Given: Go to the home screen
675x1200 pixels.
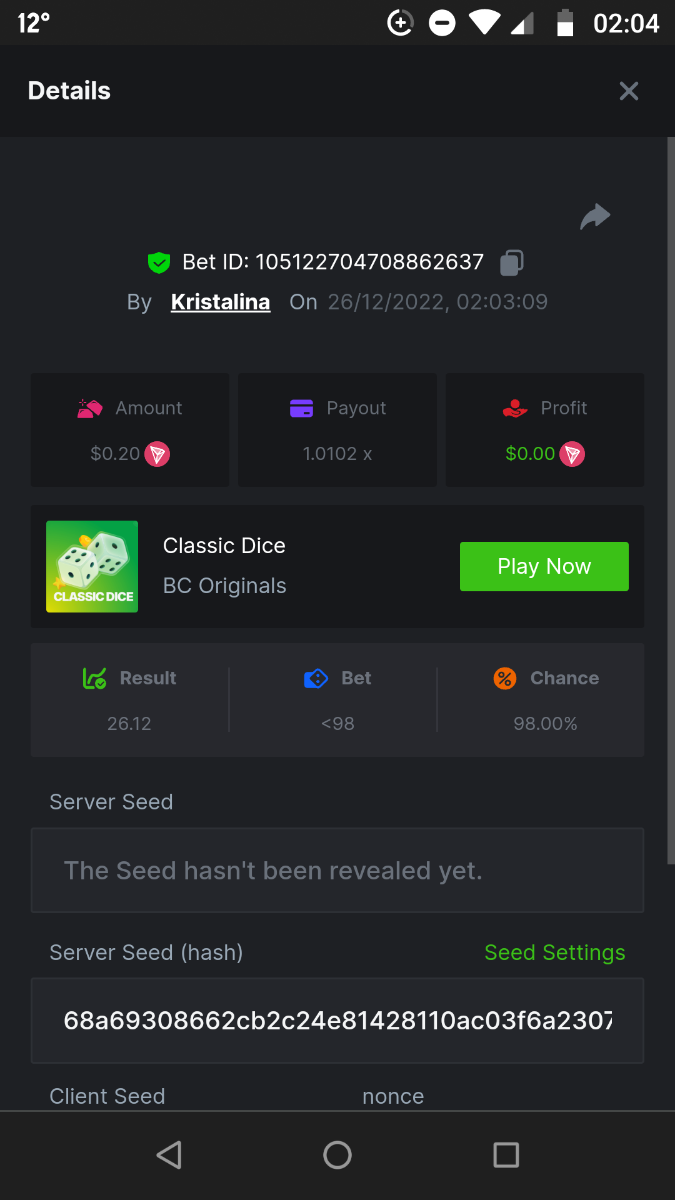Looking at the screenshot, I should coord(337,1155).
